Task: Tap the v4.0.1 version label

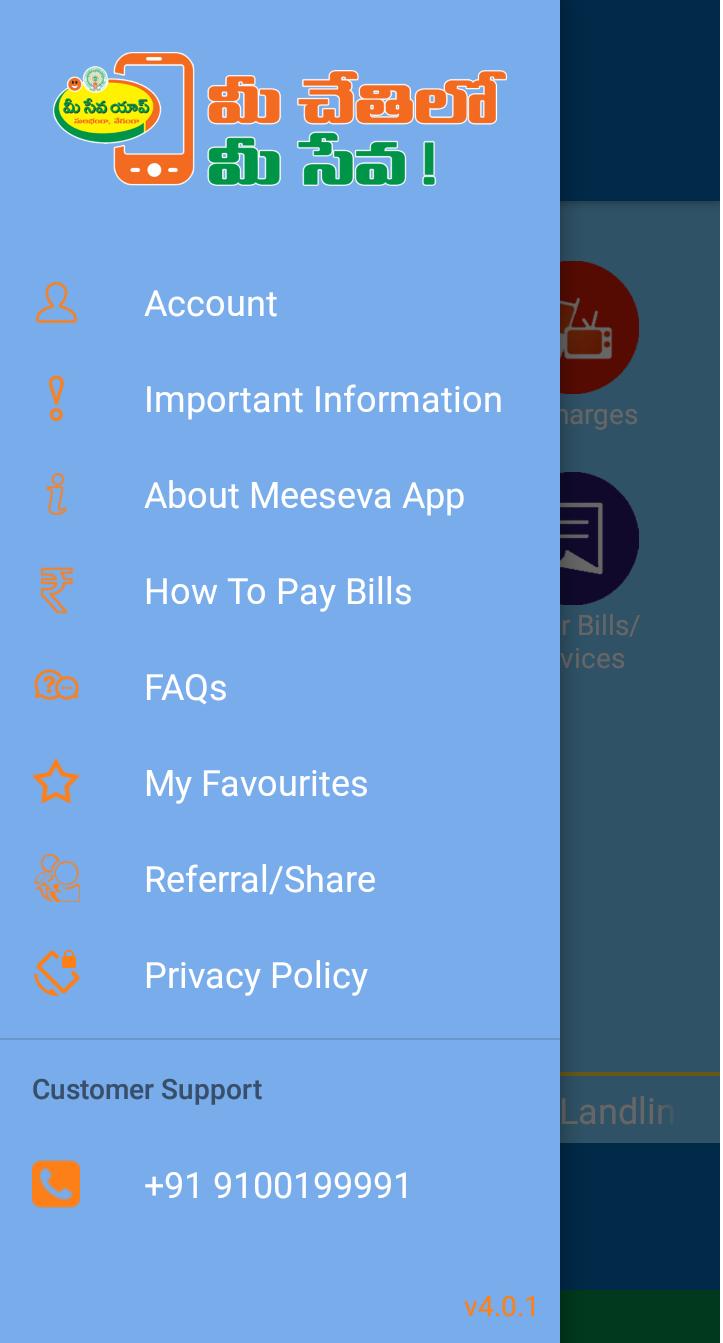Action: [503, 1306]
